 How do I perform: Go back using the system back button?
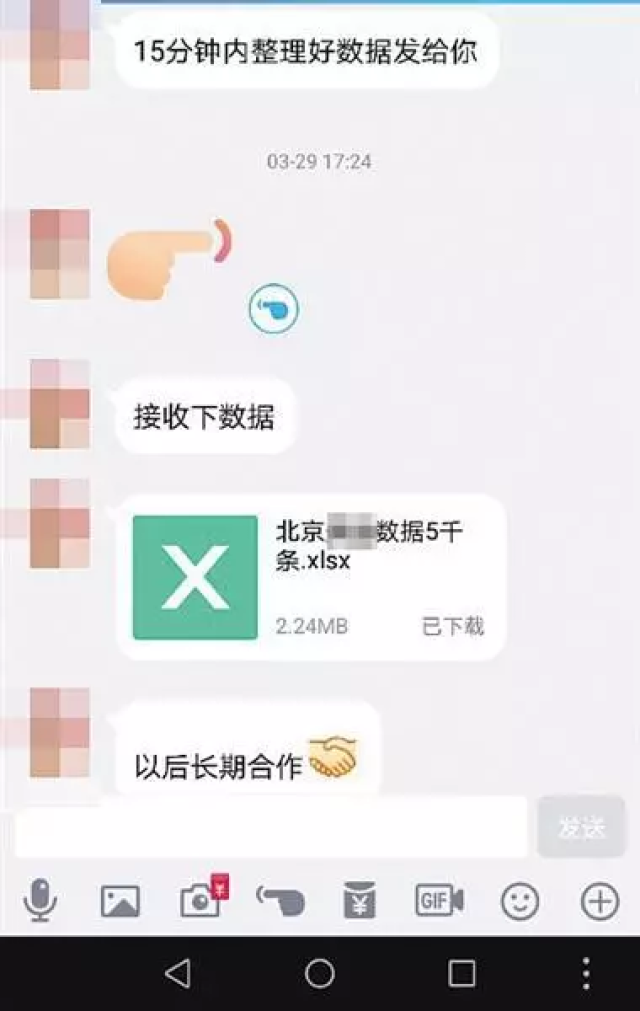[177, 973]
